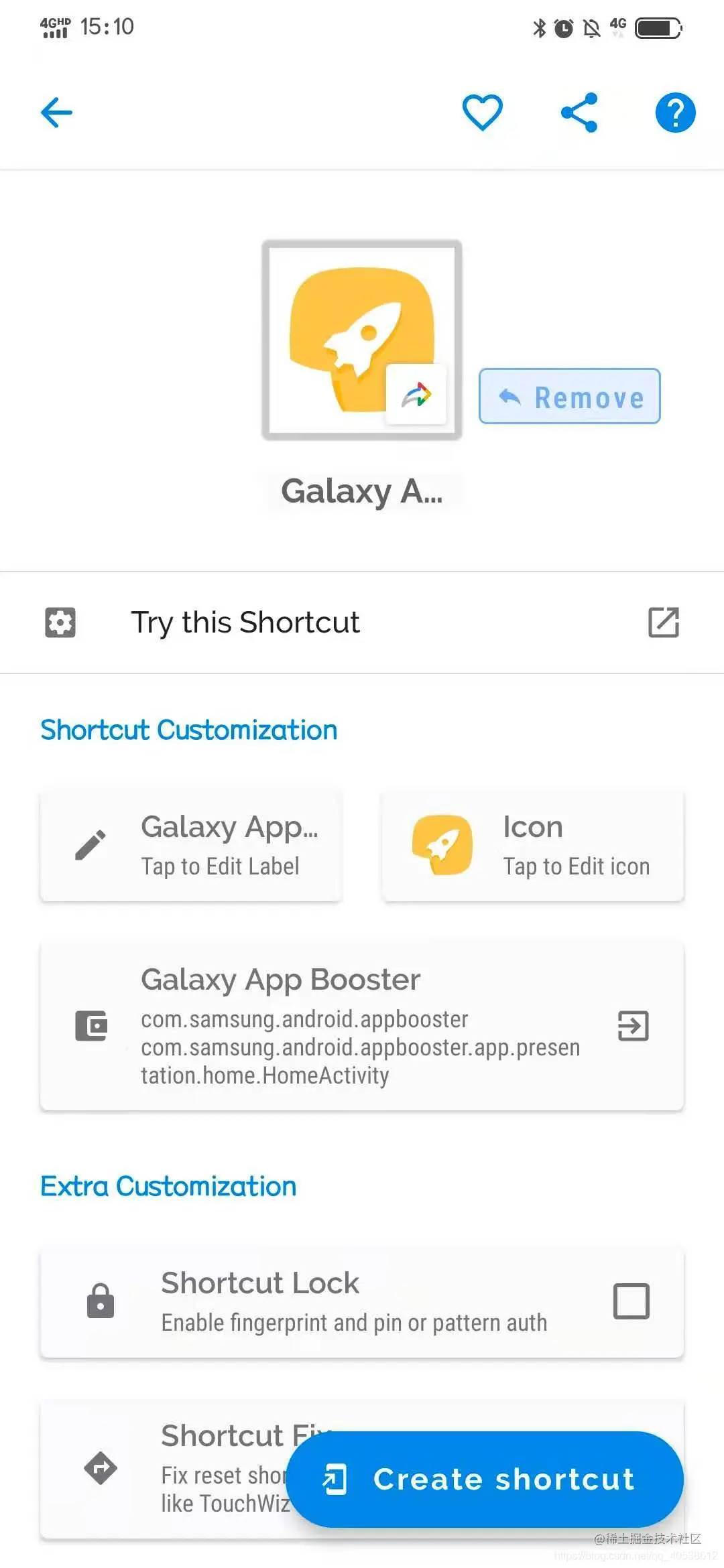Open the Shortcut Fix card

pos(161,1467)
